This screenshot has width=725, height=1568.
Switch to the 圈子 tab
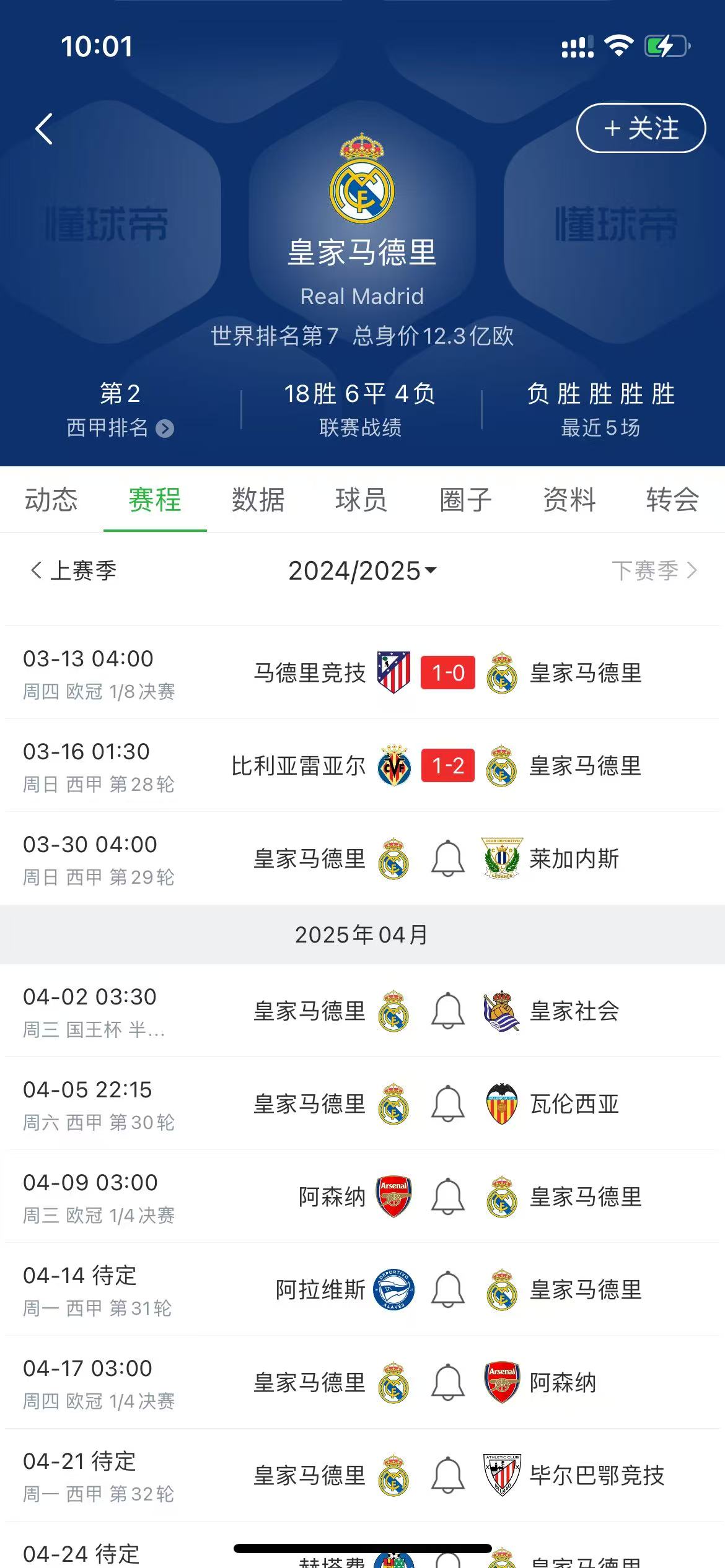point(465,499)
